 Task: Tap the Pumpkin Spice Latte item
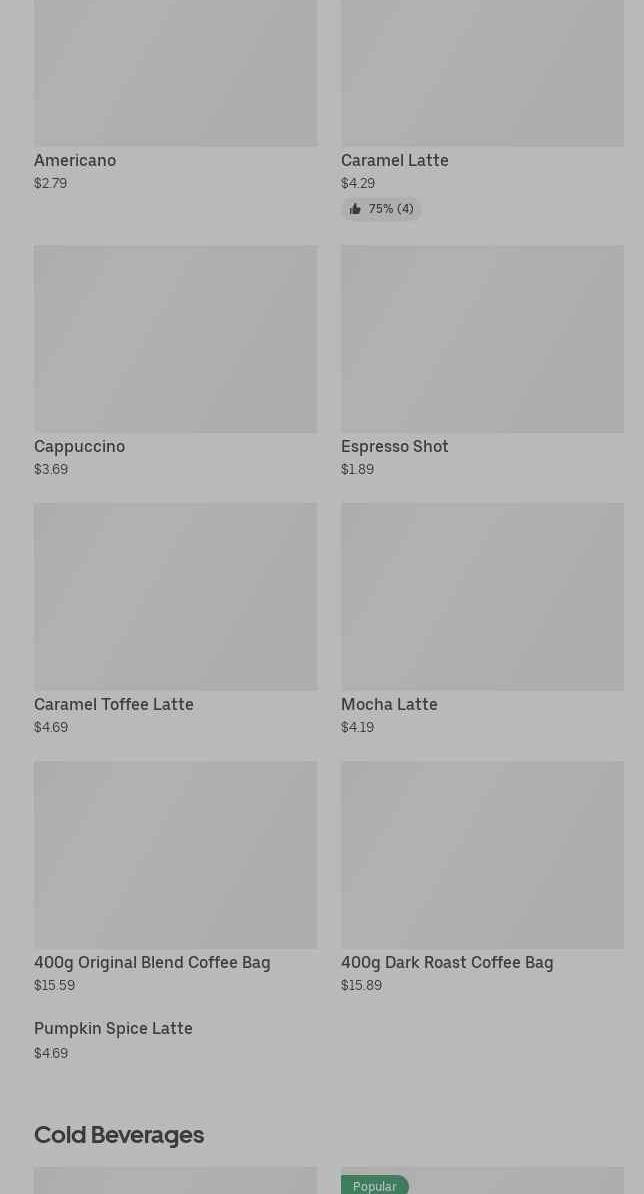click(113, 1040)
